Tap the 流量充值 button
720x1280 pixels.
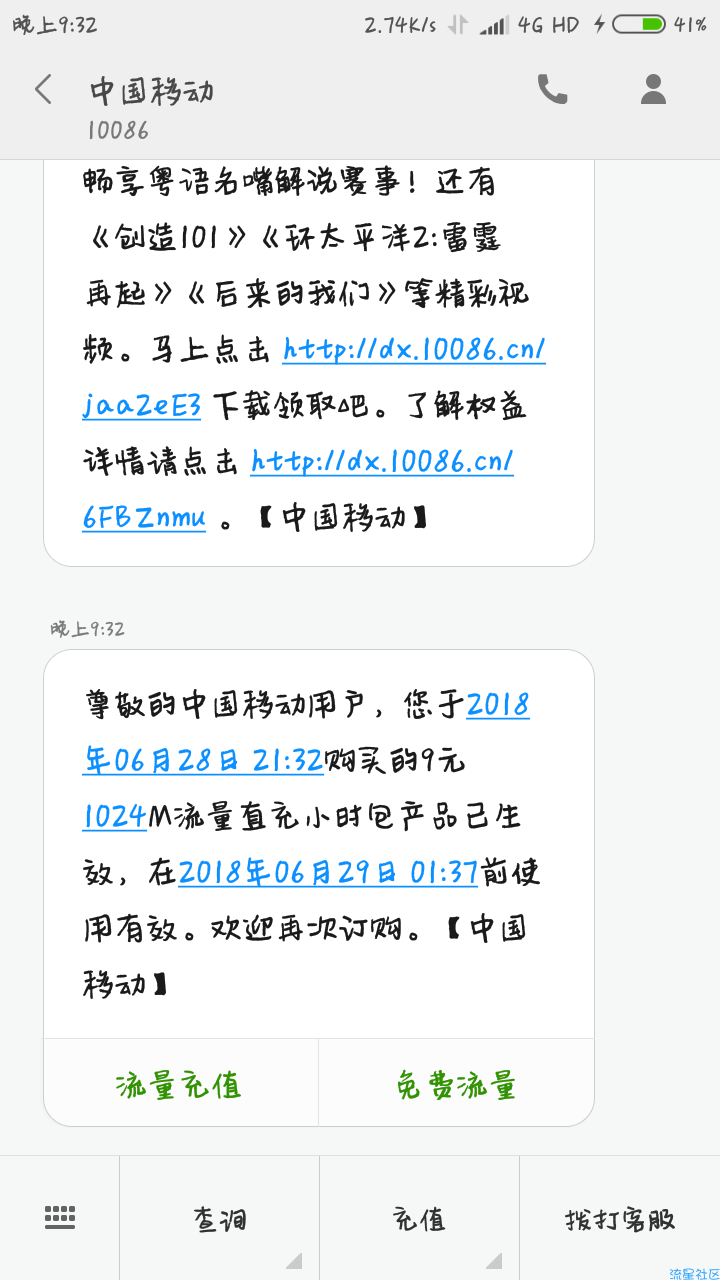[x=180, y=1084]
